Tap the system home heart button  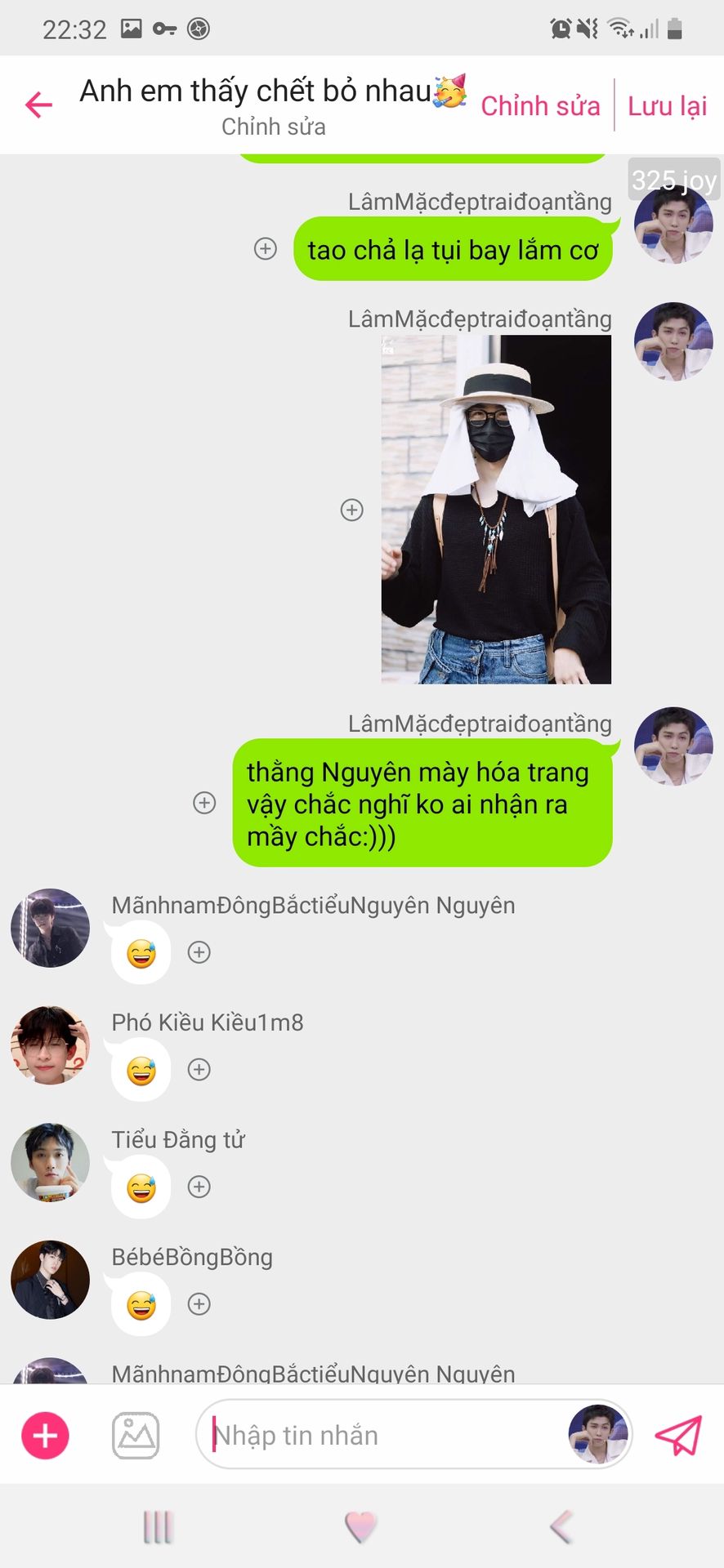coord(360,1526)
